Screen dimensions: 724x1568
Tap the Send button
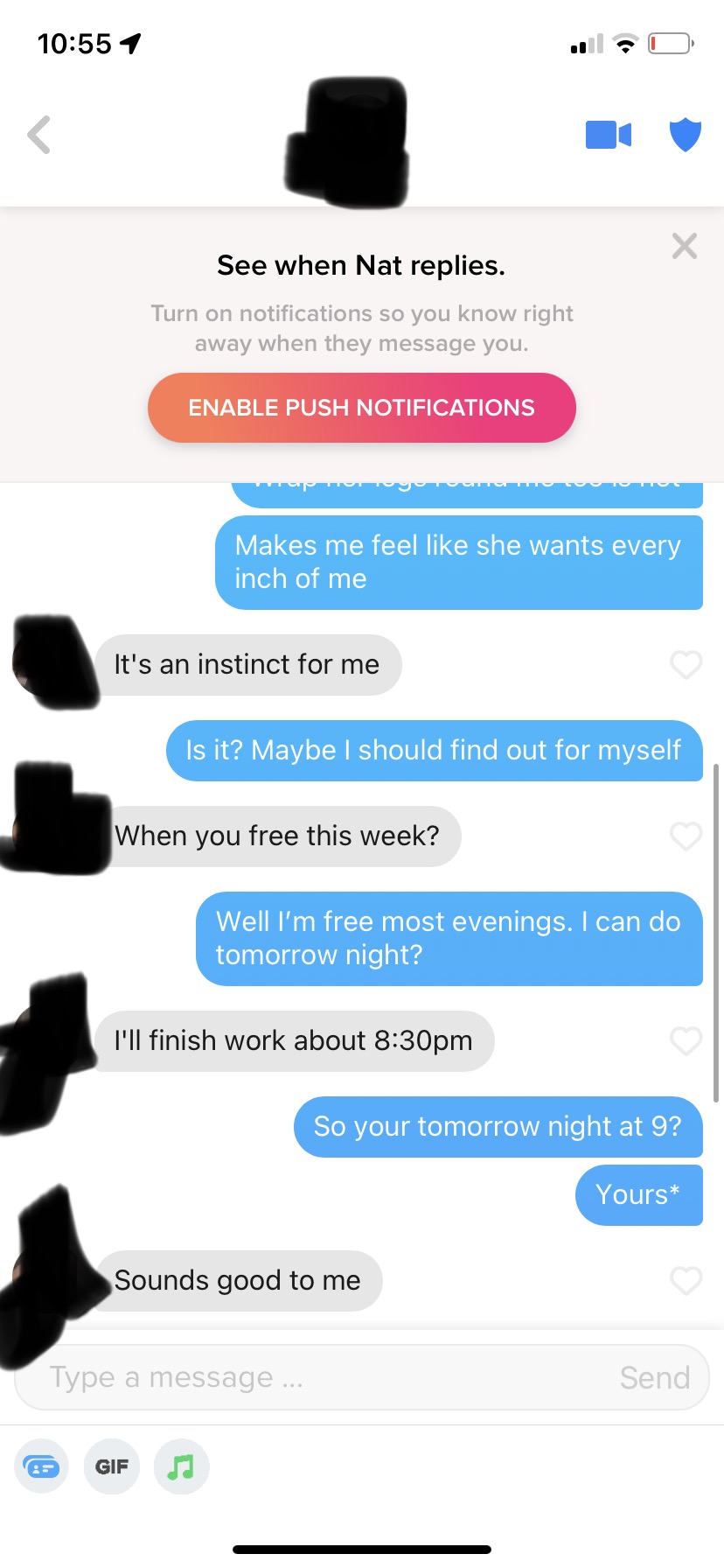[655, 1378]
